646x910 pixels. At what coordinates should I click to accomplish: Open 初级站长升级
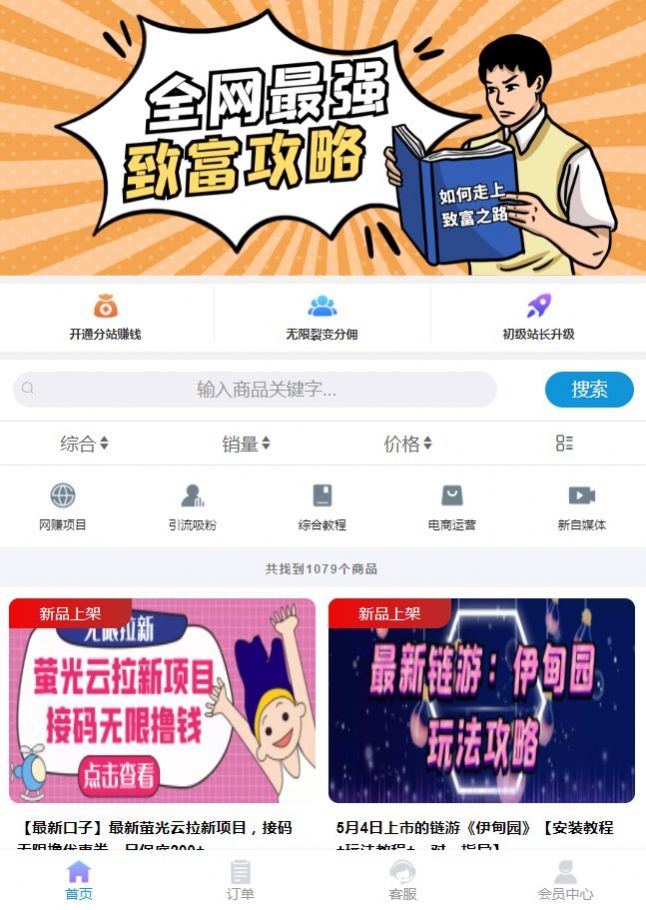[538, 317]
